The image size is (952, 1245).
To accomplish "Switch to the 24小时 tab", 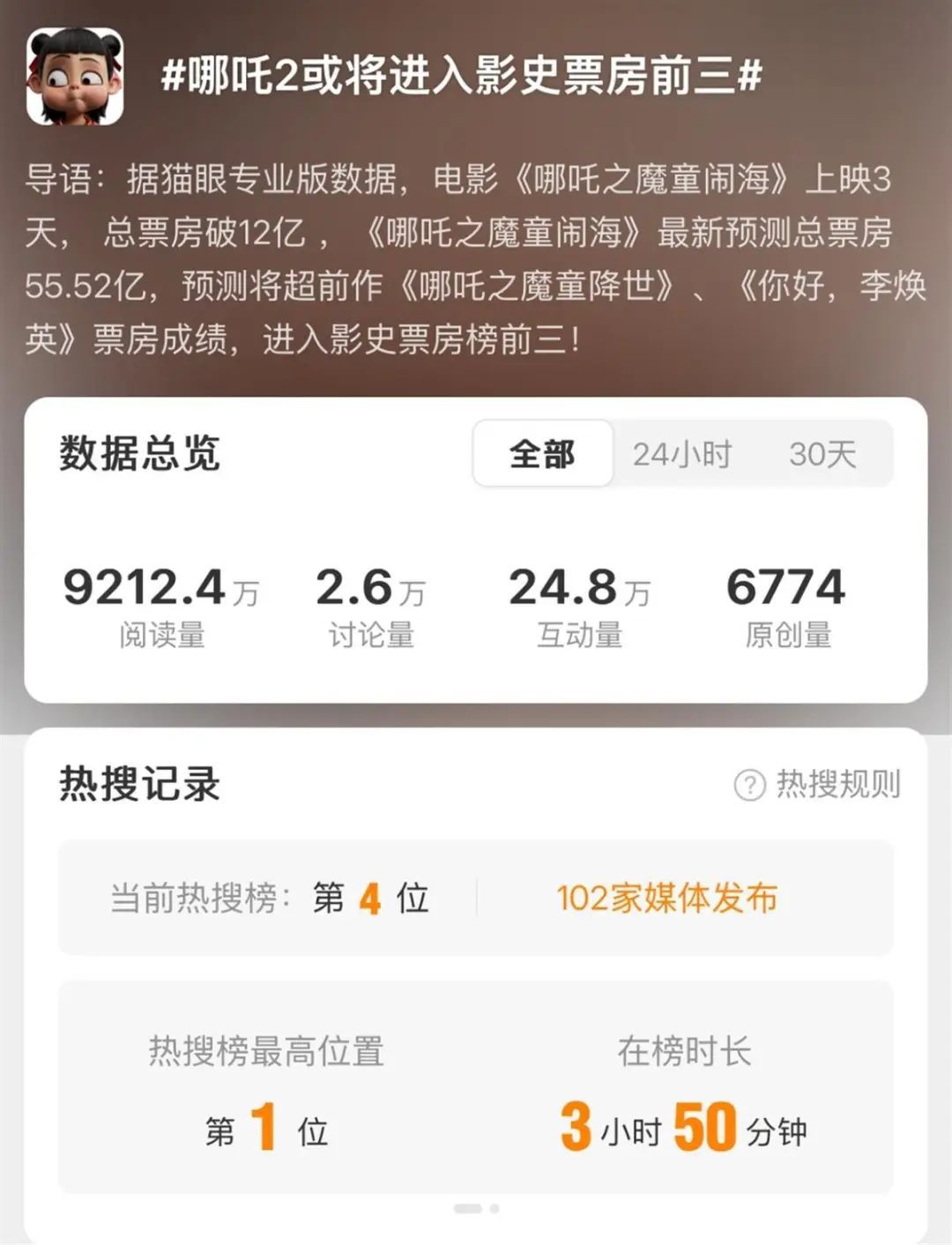I will (683, 452).
